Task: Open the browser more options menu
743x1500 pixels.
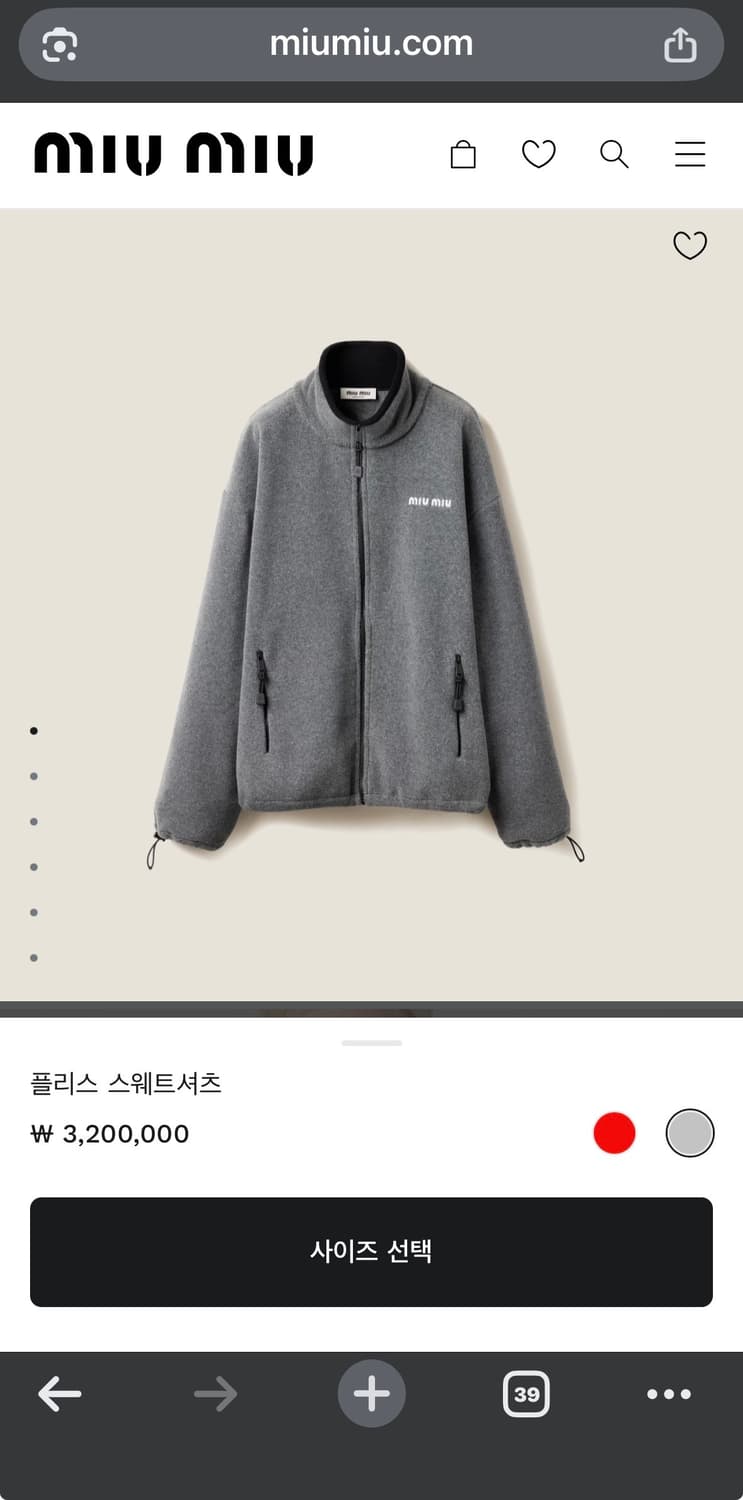Action: tap(669, 1393)
